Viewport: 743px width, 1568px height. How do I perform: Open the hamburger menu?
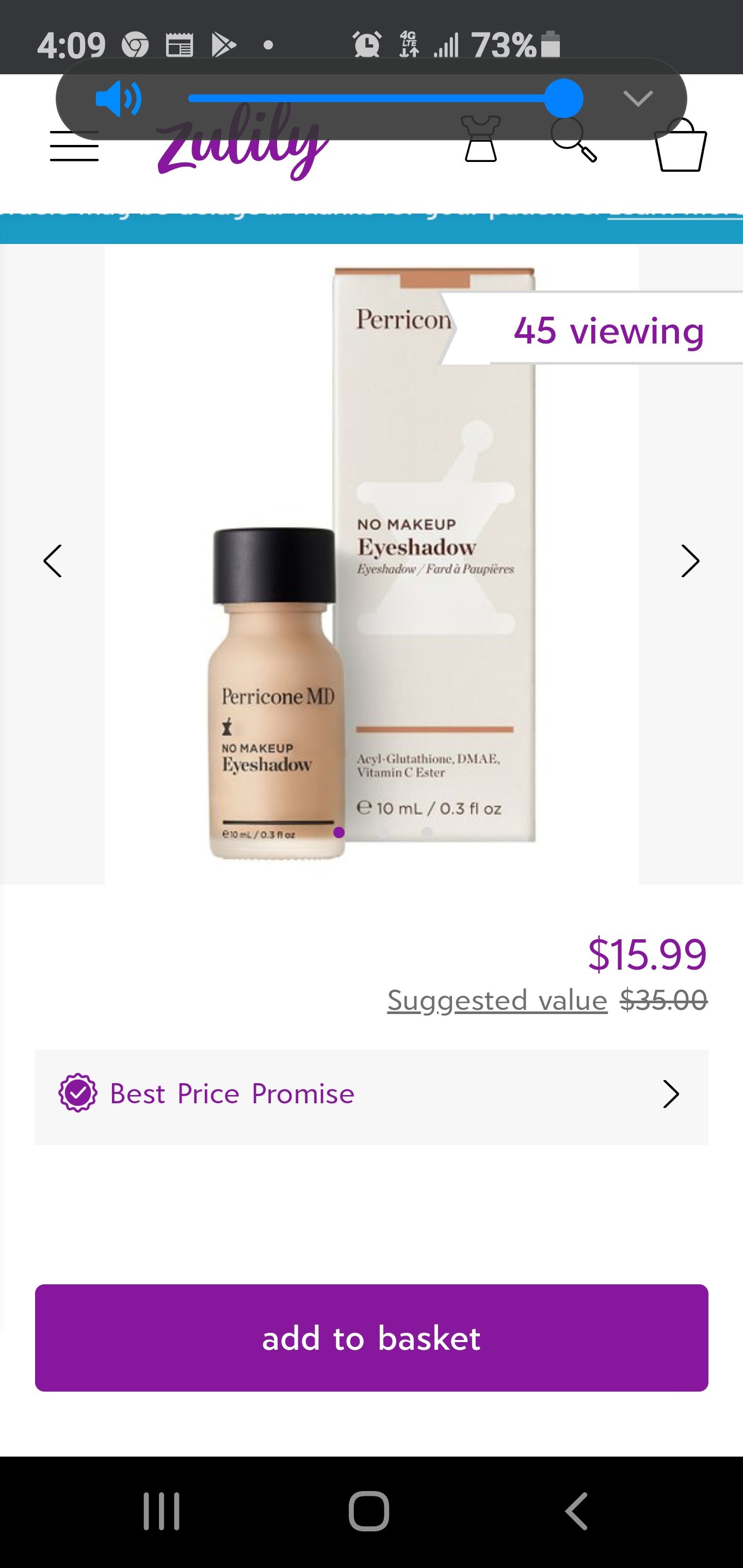pos(74,146)
